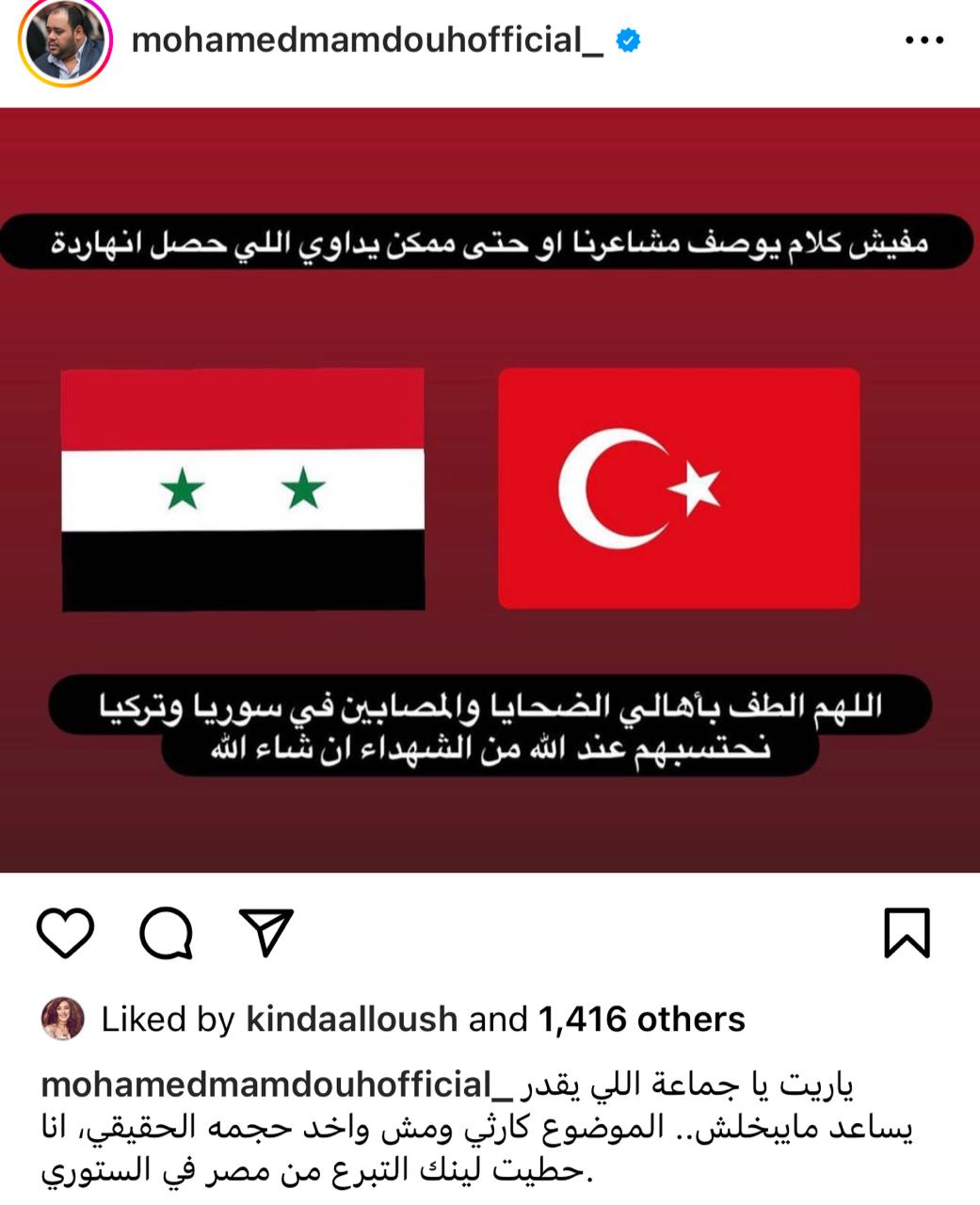Open the comments on this post
The height and width of the screenshot is (1205, 980).
pos(167,933)
